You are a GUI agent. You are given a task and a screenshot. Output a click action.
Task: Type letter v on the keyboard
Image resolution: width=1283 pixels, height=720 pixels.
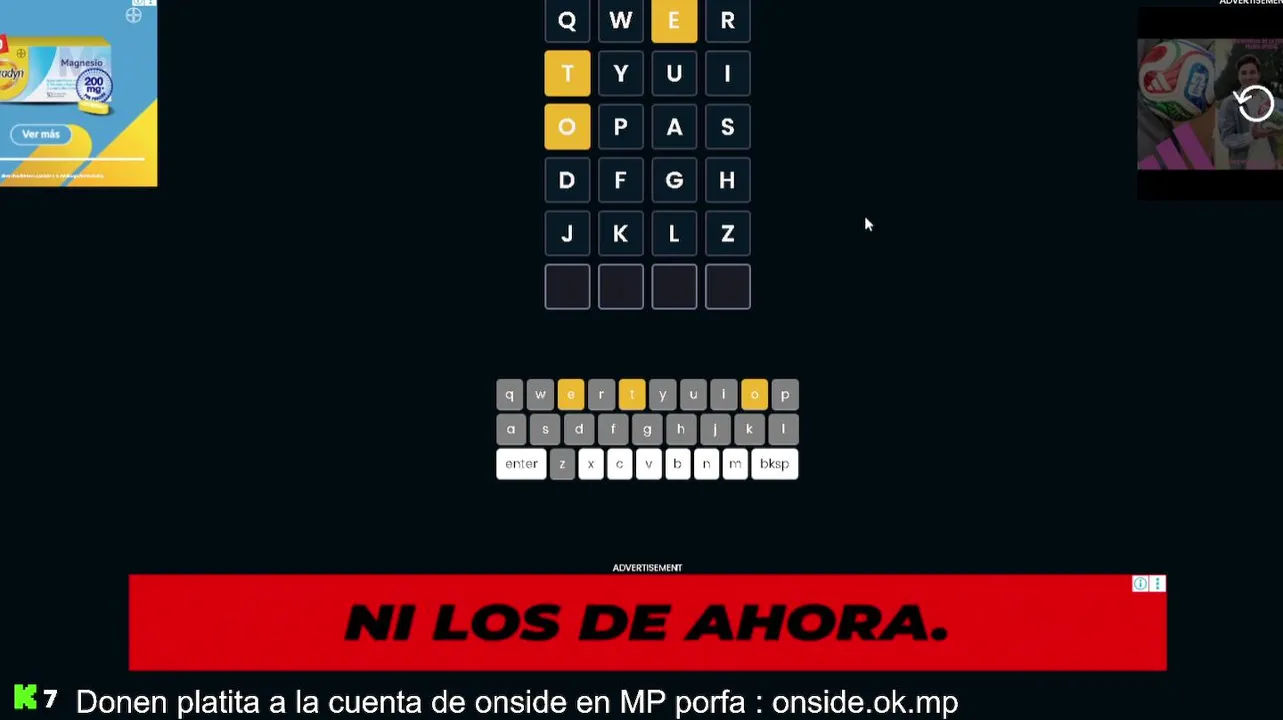click(649, 464)
